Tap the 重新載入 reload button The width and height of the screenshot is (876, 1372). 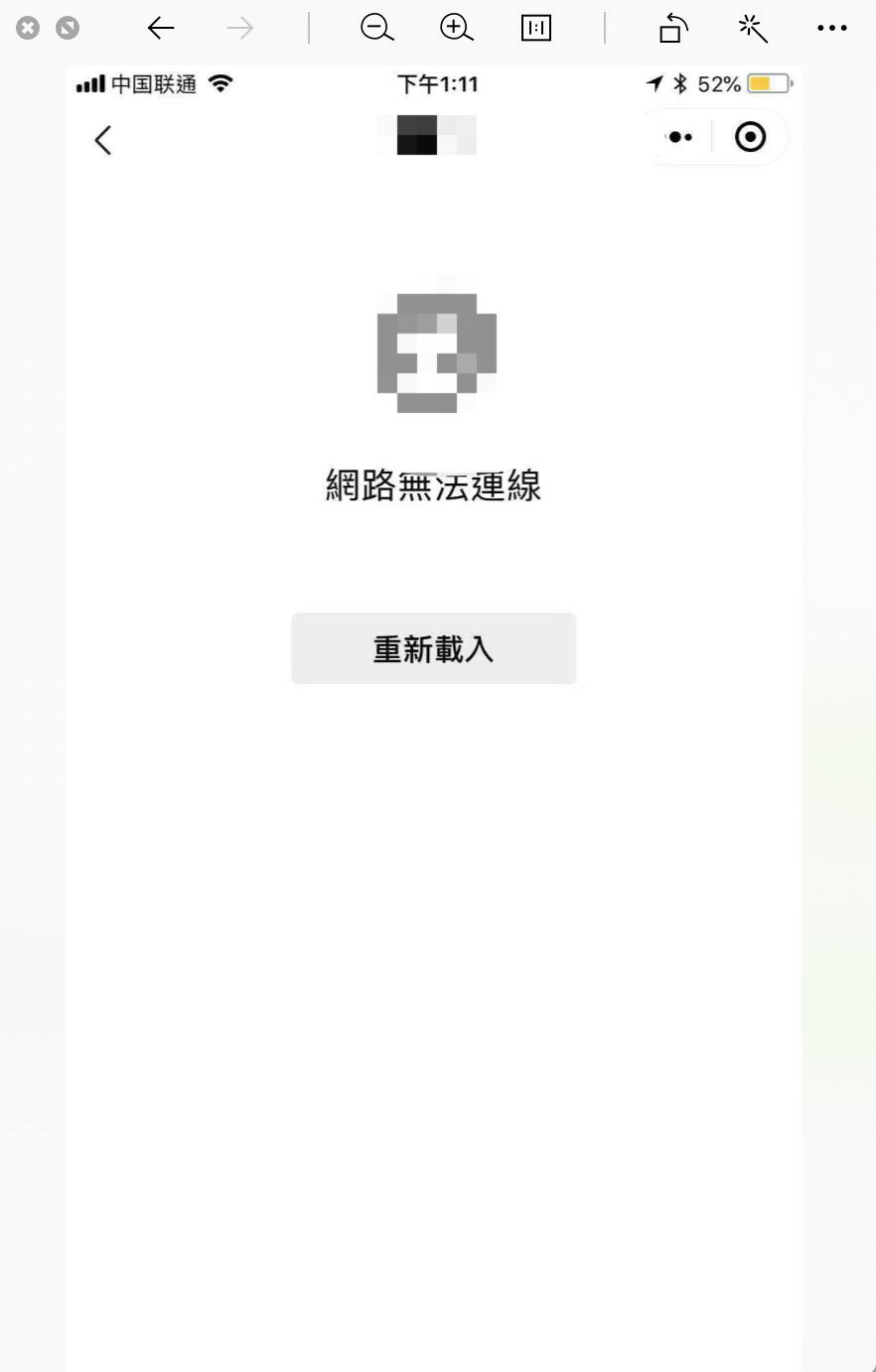point(433,648)
